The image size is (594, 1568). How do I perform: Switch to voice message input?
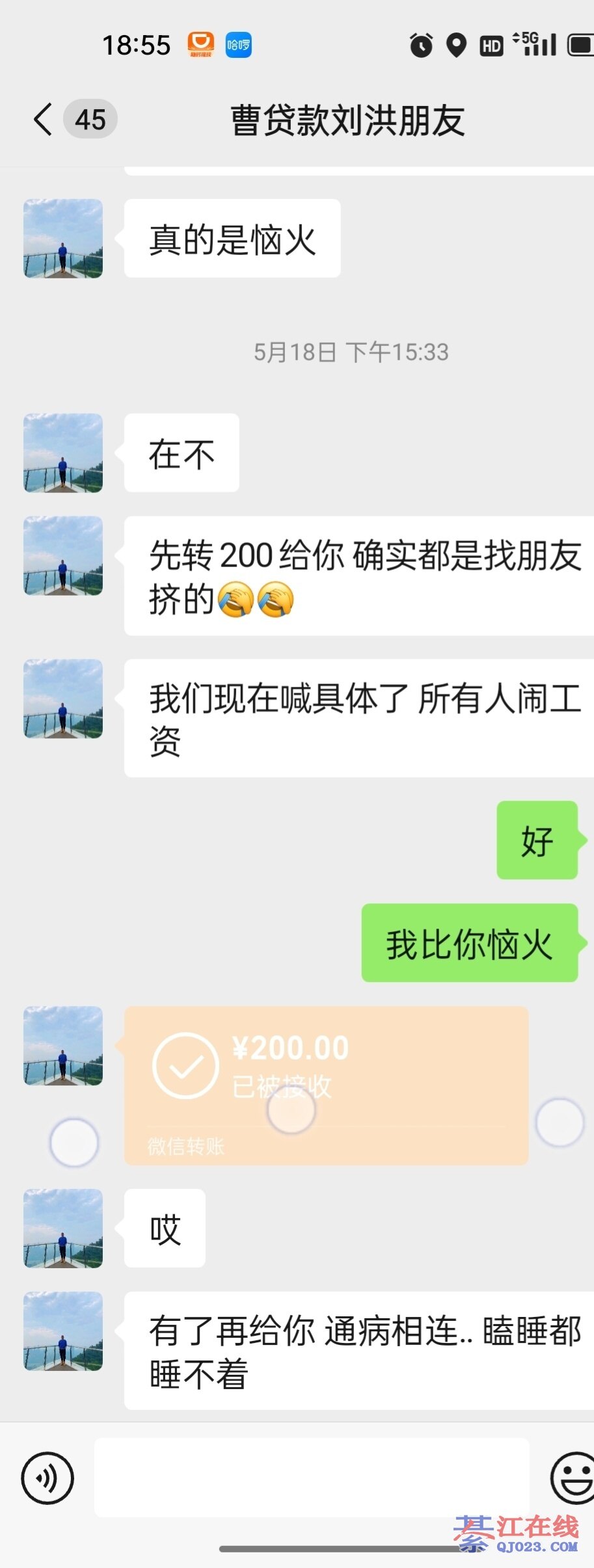(47, 1478)
